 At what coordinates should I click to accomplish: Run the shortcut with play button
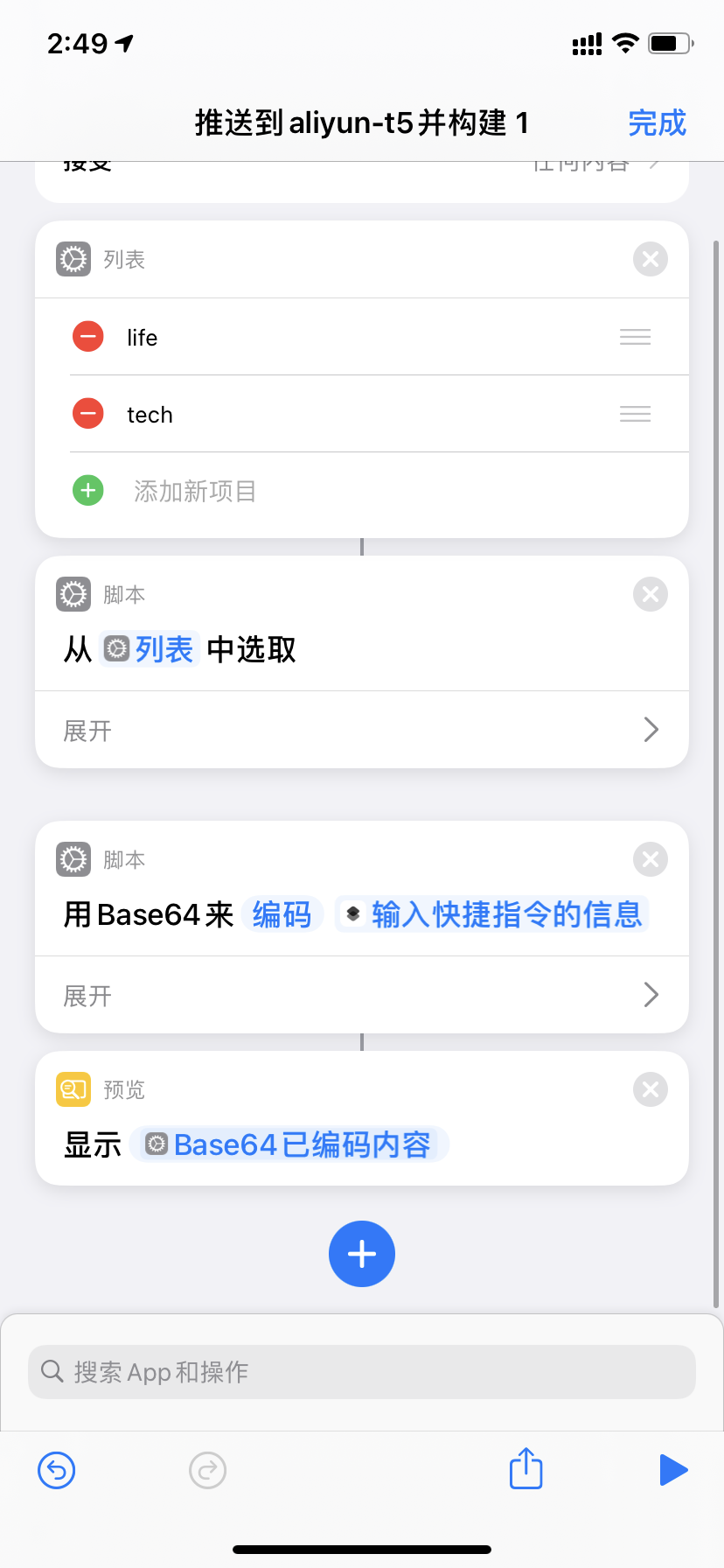[x=672, y=1470]
